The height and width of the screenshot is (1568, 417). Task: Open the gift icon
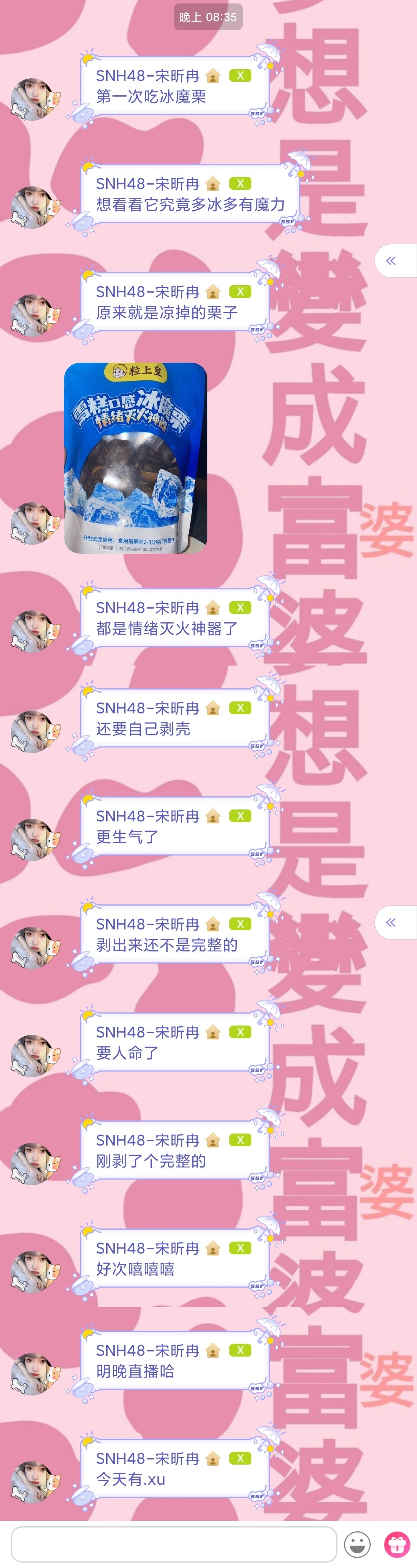[x=397, y=1544]
